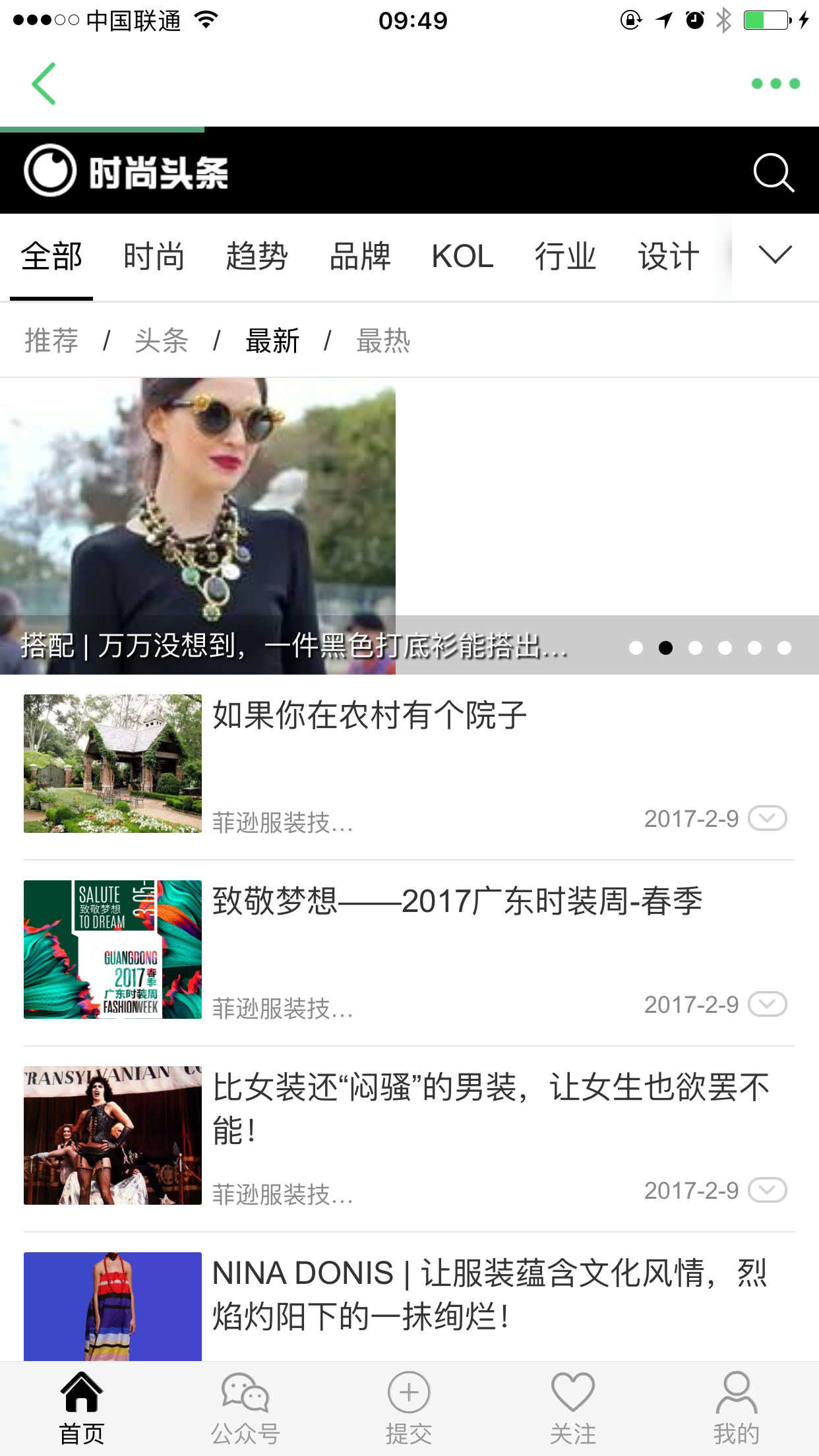Sort articles by 最热
The image size is (819, 1456).
[383, 341]
